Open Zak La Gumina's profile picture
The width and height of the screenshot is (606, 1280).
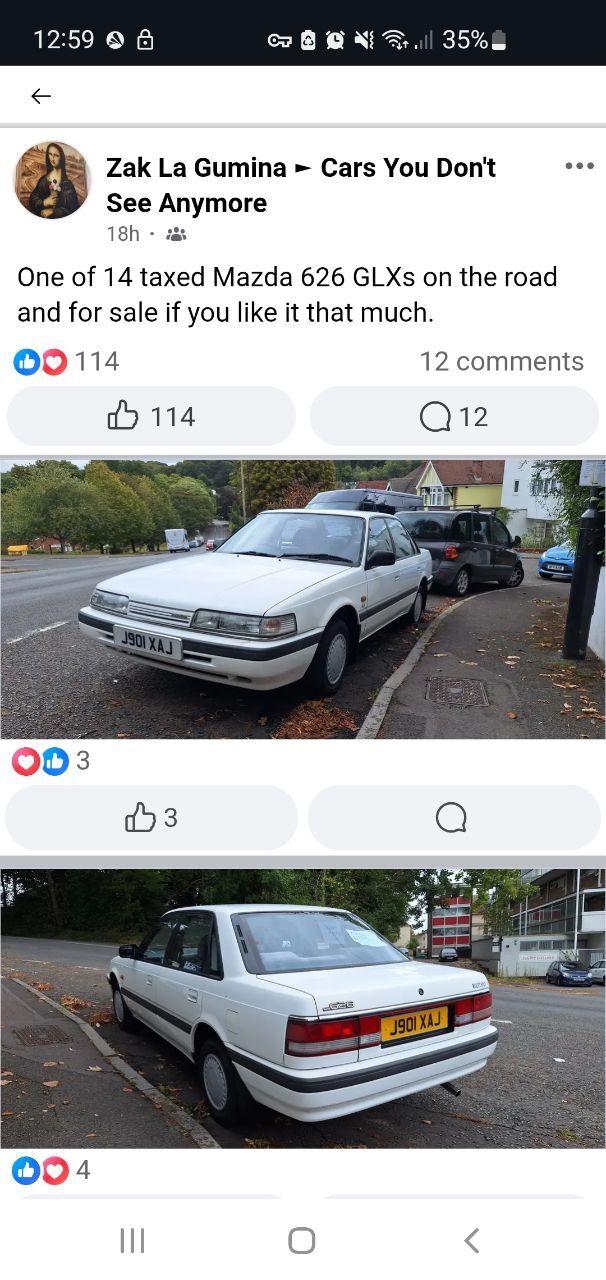(51, 180)
